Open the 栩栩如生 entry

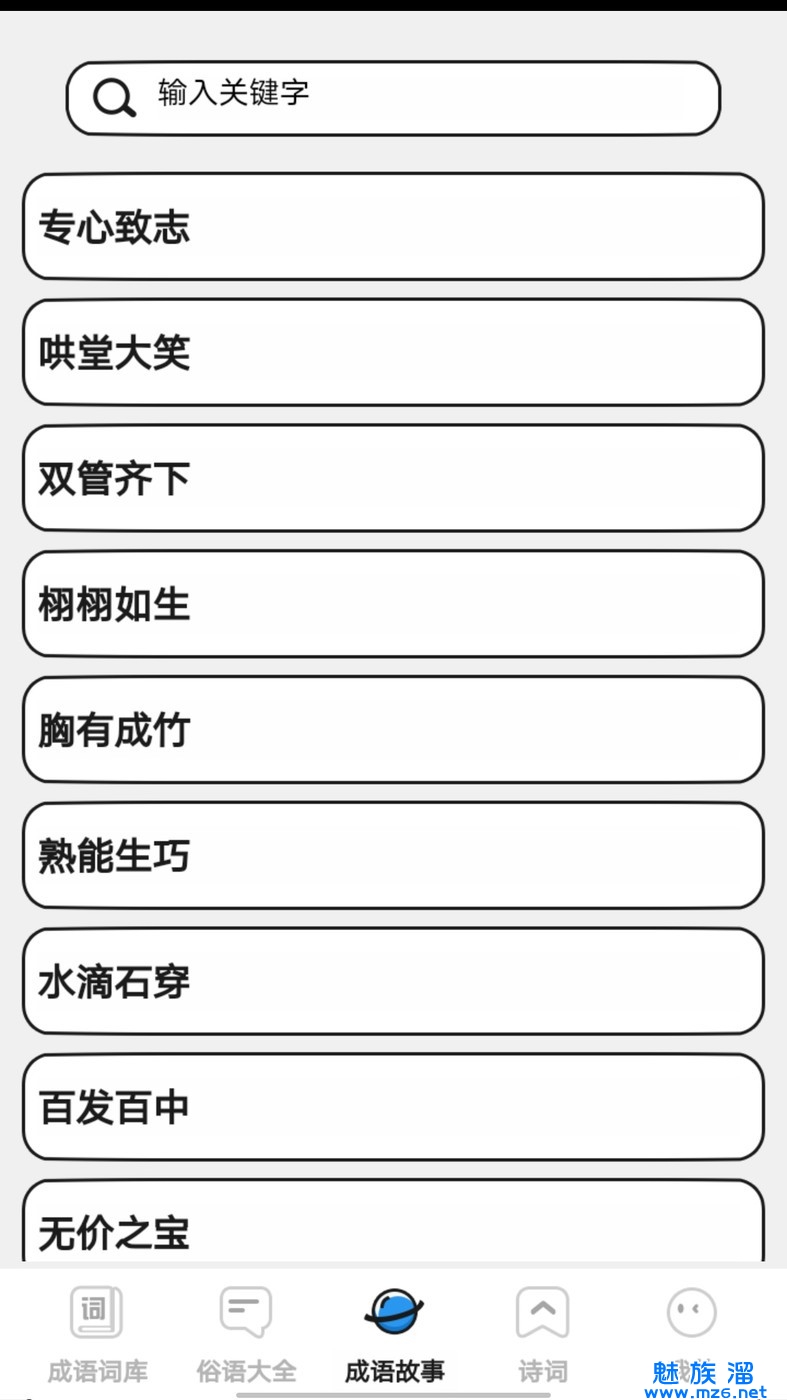[x=393, y=604]
